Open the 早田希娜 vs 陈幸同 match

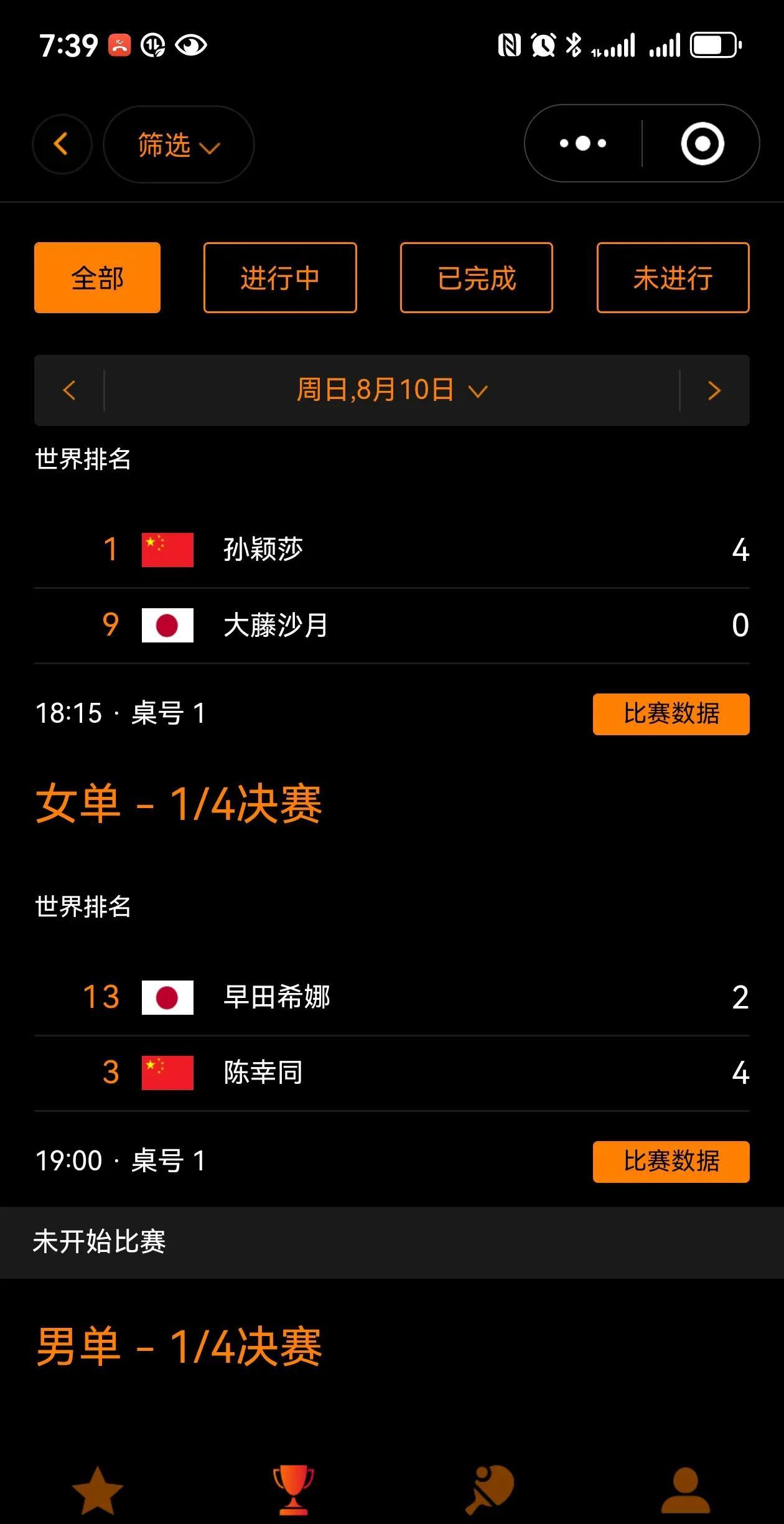click(391, 1035)
